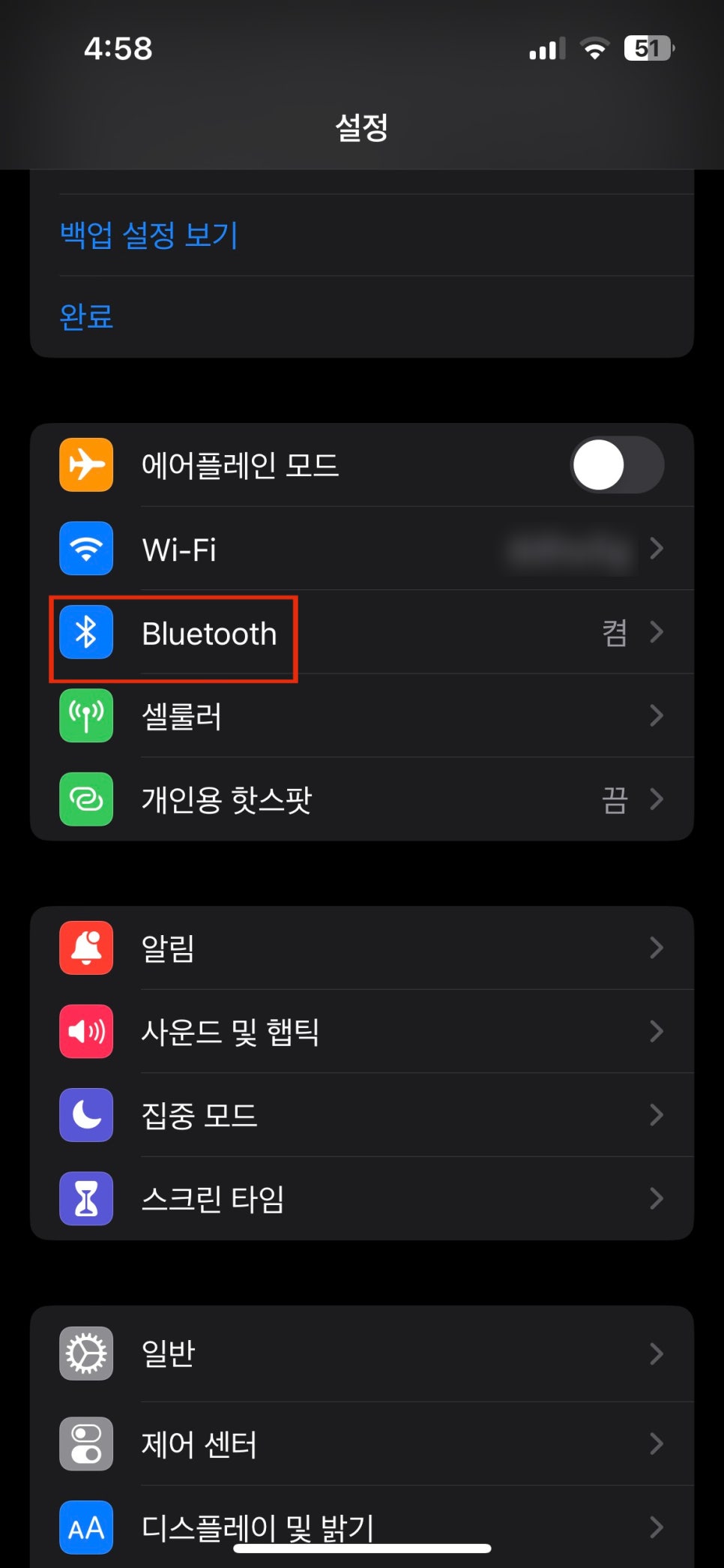Open the 셀룰러 settings row
The image size is (724, 1568).
(x=362, y=716)
